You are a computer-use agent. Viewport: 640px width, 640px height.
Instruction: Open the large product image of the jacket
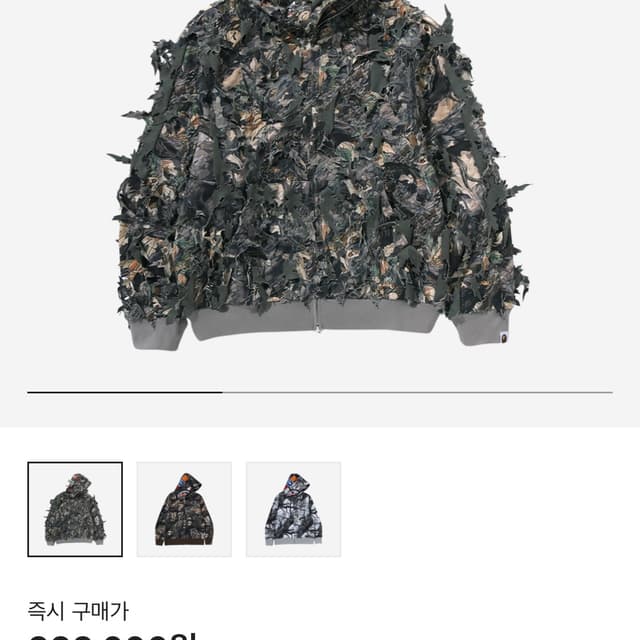coord(320,185)
